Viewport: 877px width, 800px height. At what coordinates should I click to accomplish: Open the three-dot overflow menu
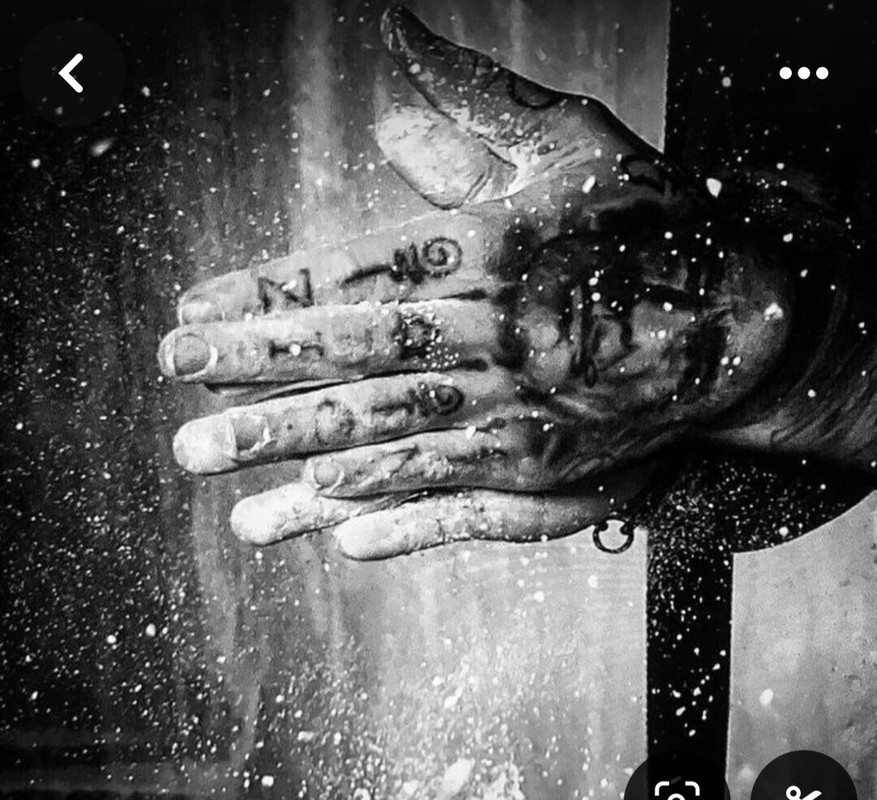click(x=803, y=73)
